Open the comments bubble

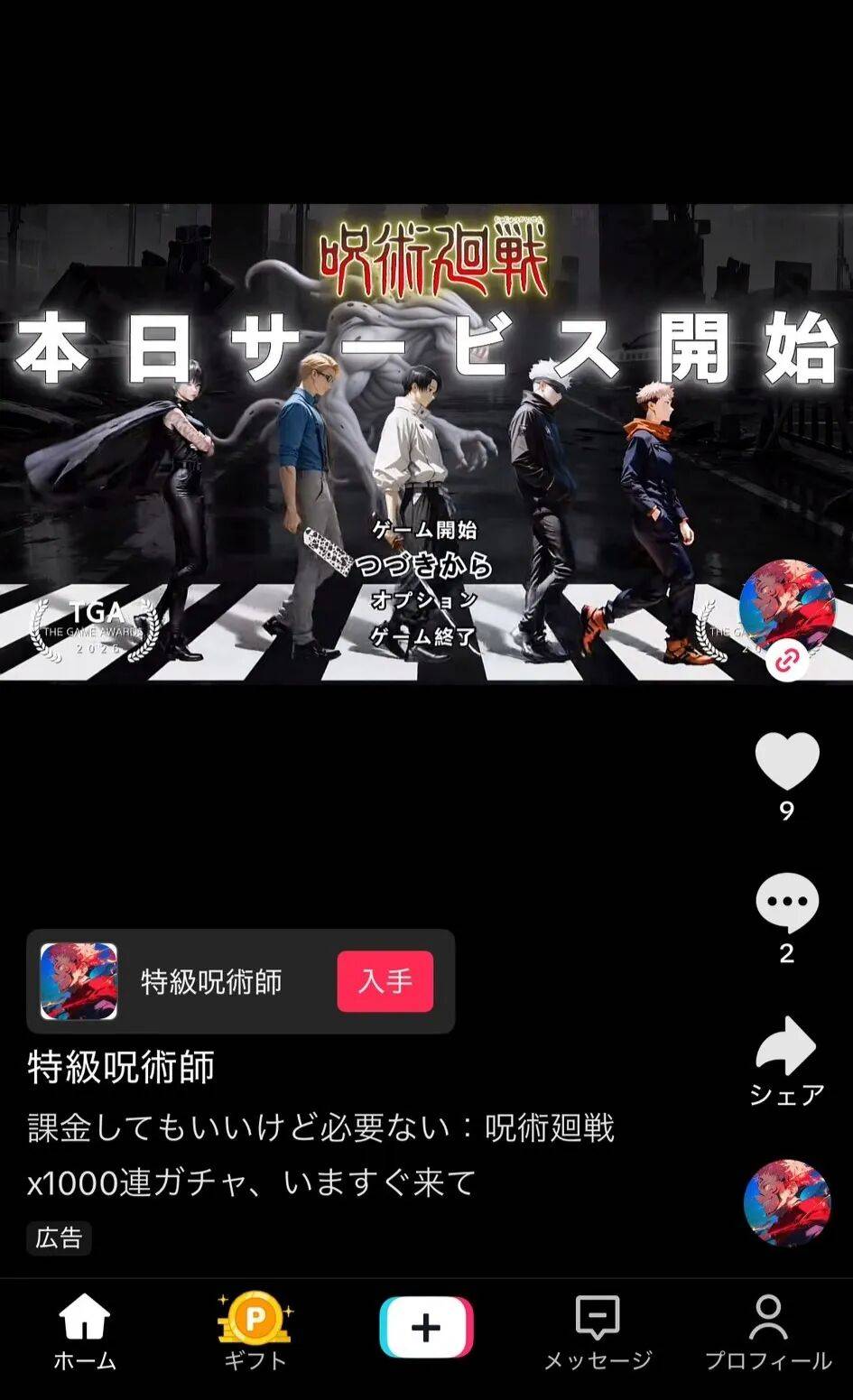786,903
